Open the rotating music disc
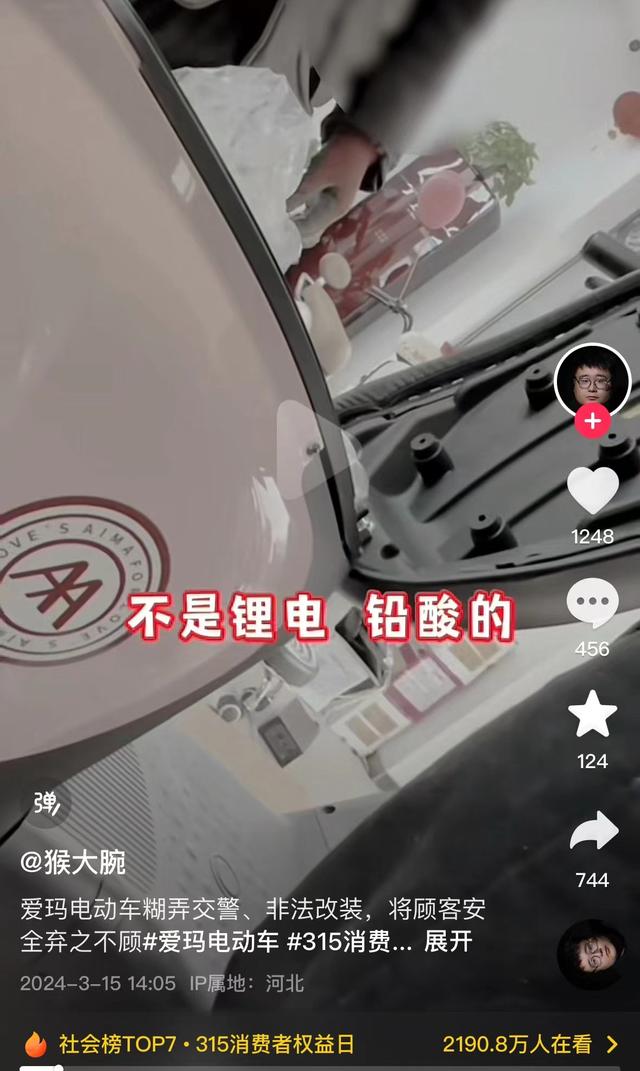Image resolution: width=640 pixels, height=1071 pixels. [591, 954]
